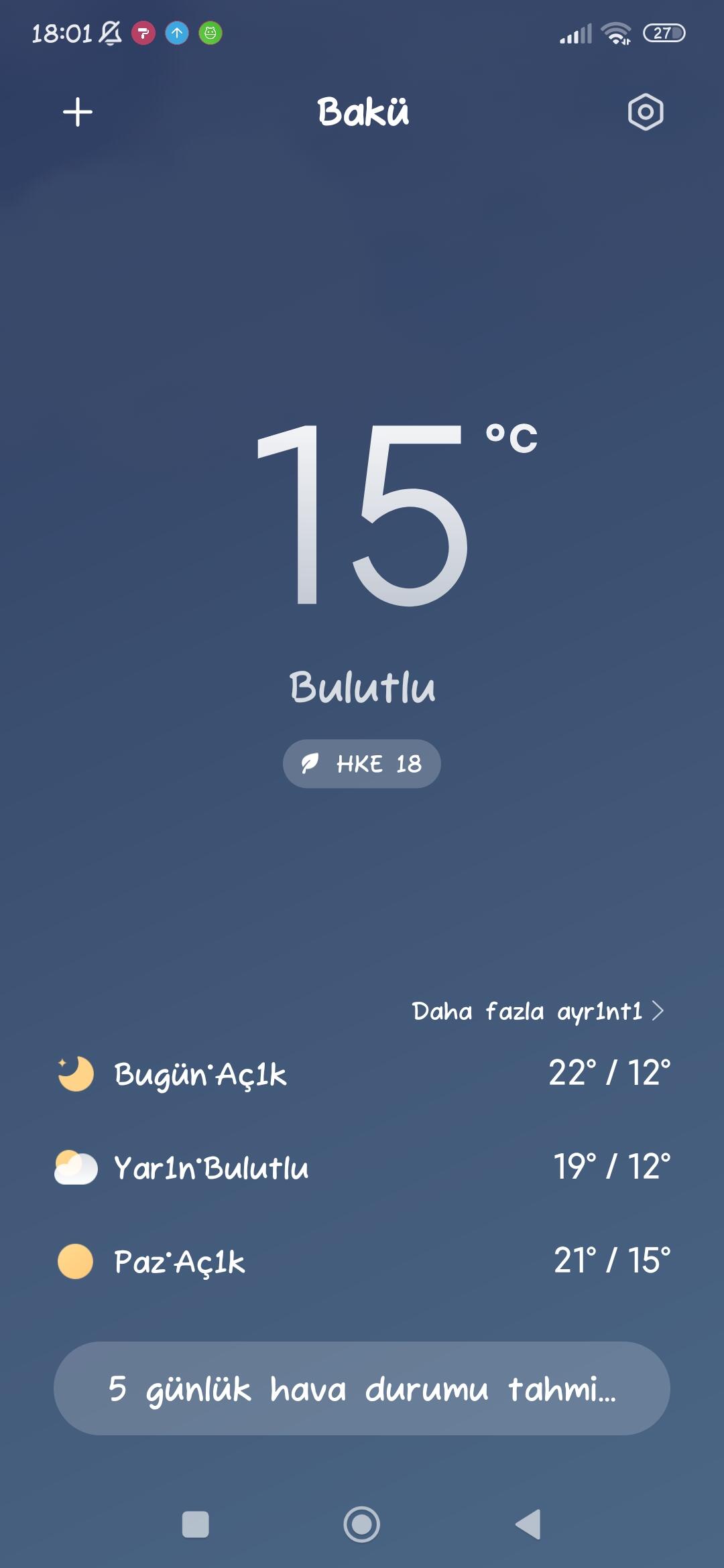The width and height of the screenshot is (724, 1568).
Task: Open weather settings gear icon
Action: point(646,112)
